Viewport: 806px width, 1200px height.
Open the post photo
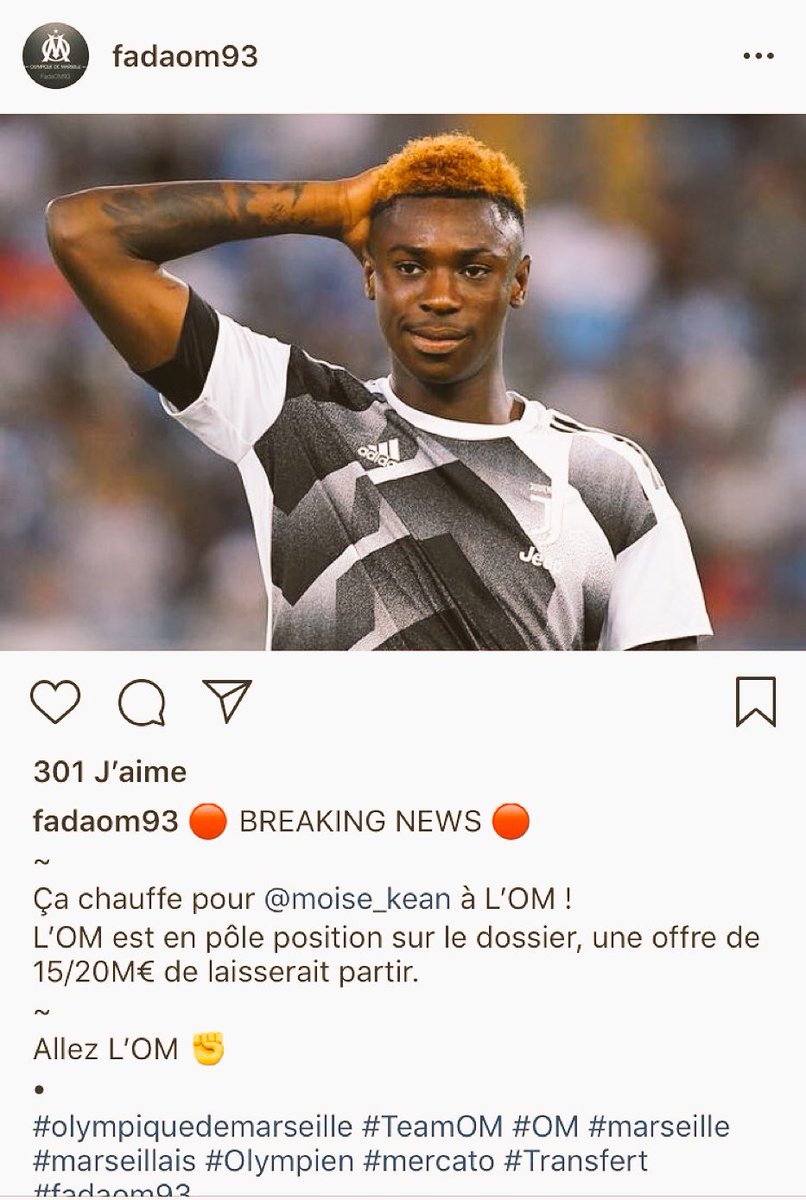point(403,382)
